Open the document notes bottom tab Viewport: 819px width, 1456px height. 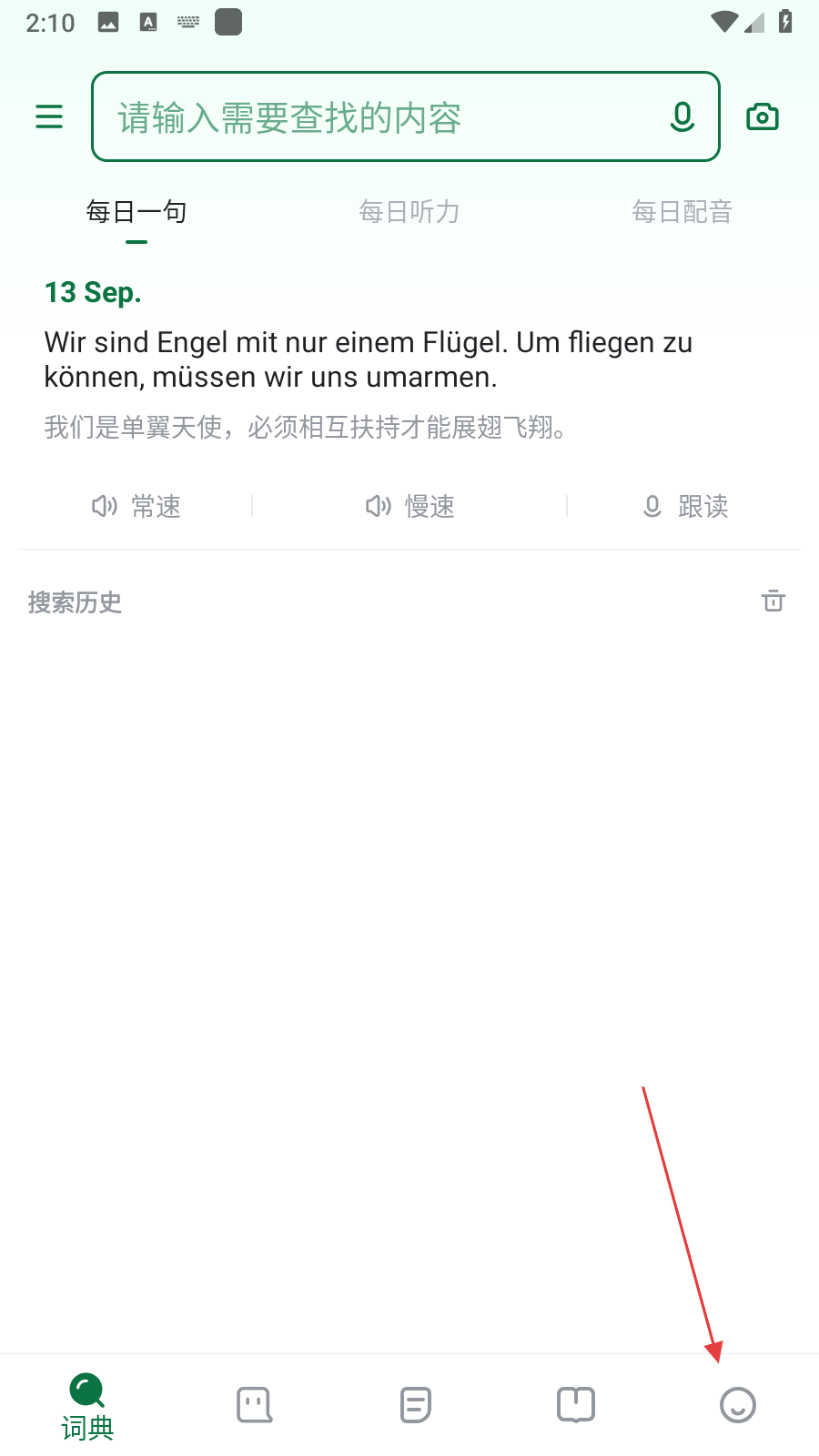point(416,1405)
